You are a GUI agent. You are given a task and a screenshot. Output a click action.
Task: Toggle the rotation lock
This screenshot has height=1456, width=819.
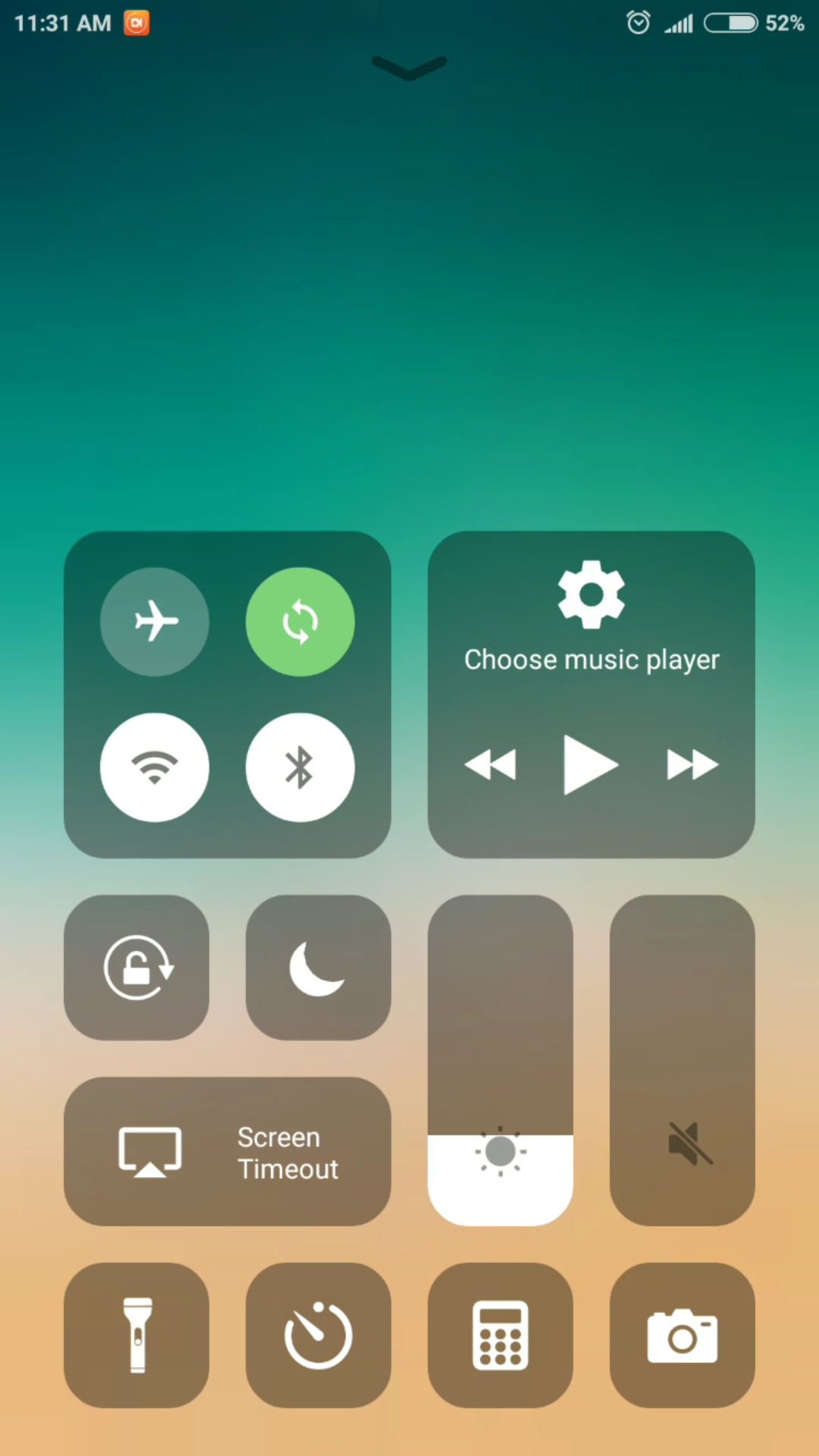click(136, 968)
